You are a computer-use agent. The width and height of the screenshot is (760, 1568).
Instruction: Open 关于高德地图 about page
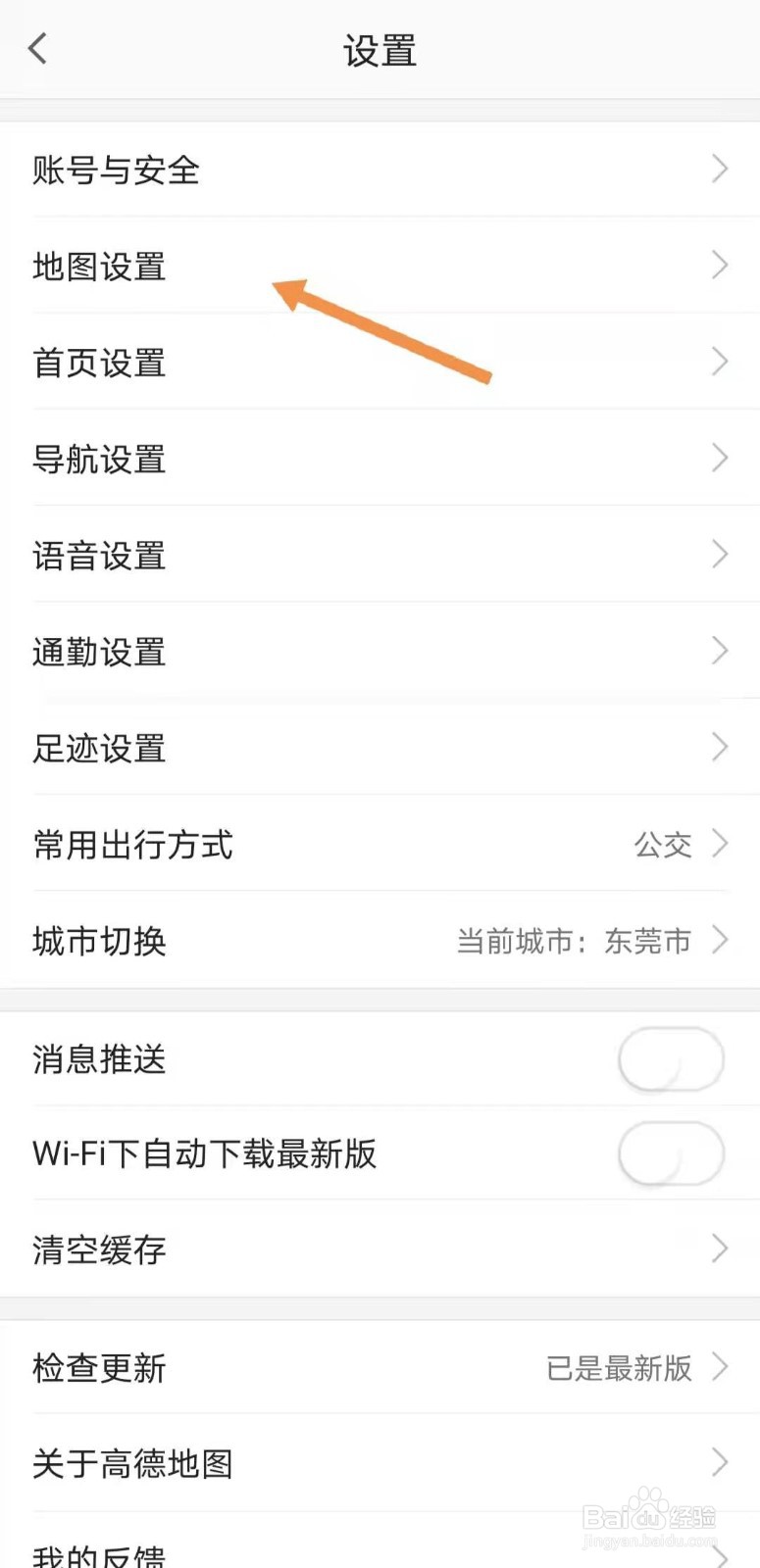click(132, 1463)
